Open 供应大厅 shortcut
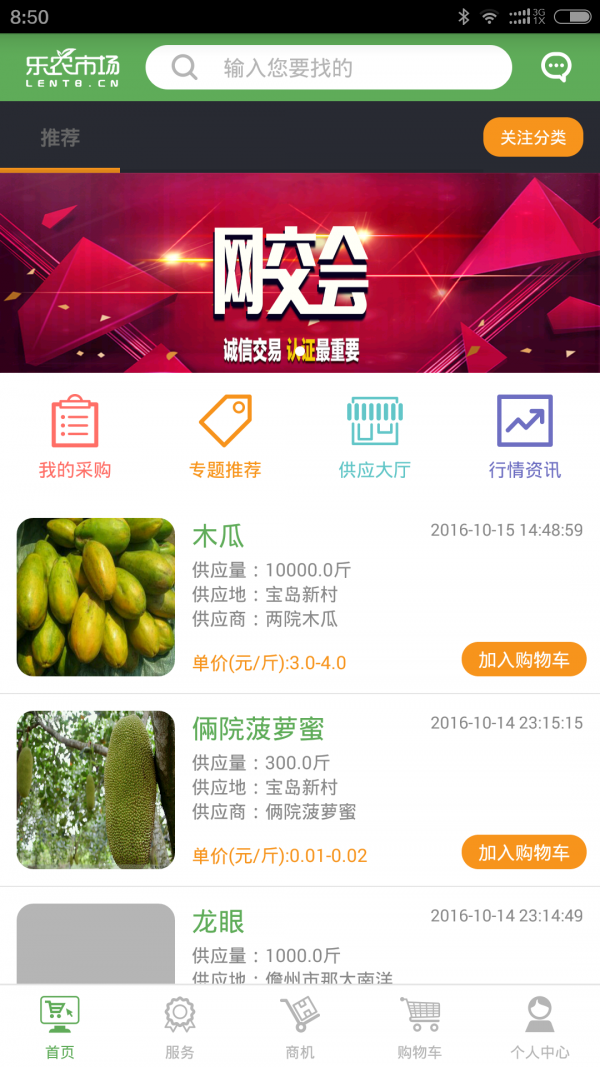 375,437
